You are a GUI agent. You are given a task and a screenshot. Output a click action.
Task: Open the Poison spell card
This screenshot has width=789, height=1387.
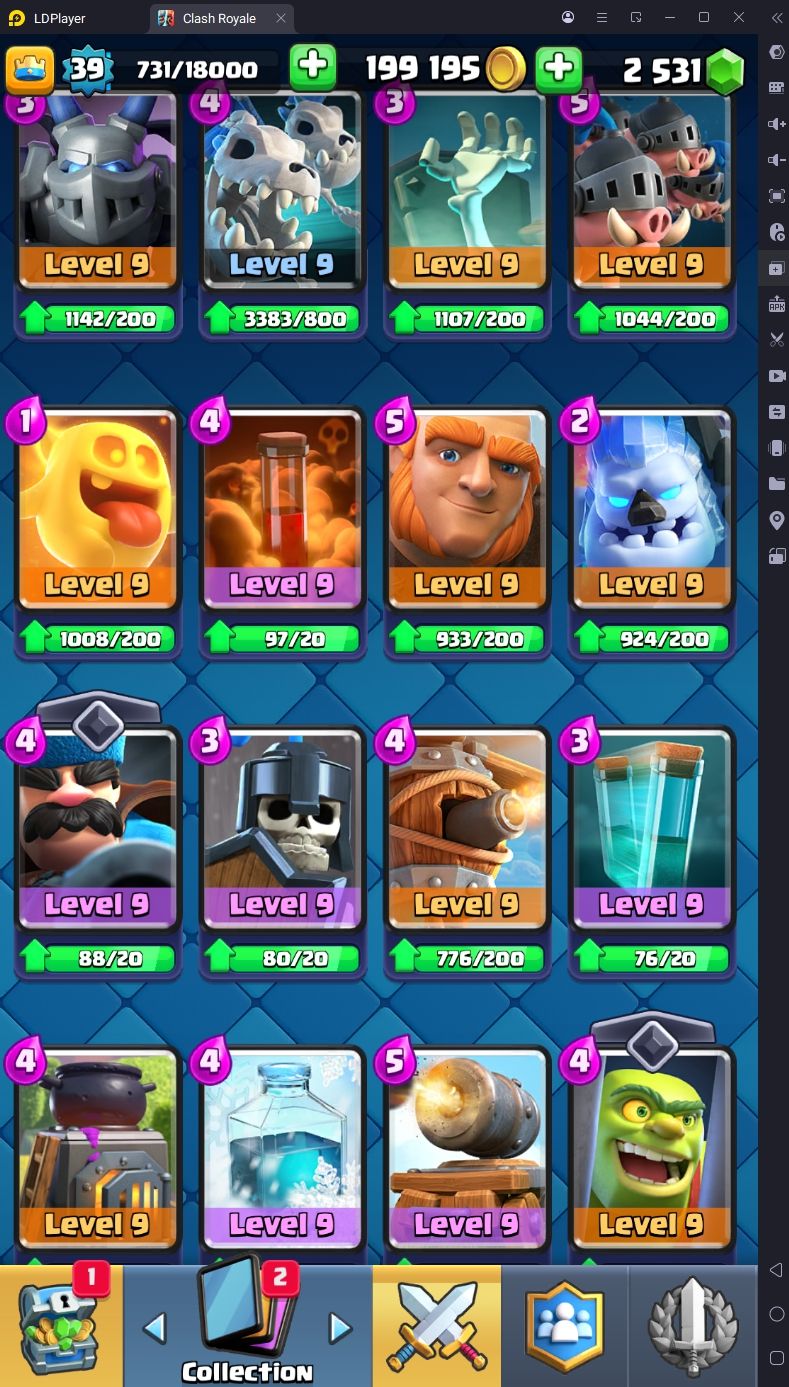[282, 510]
